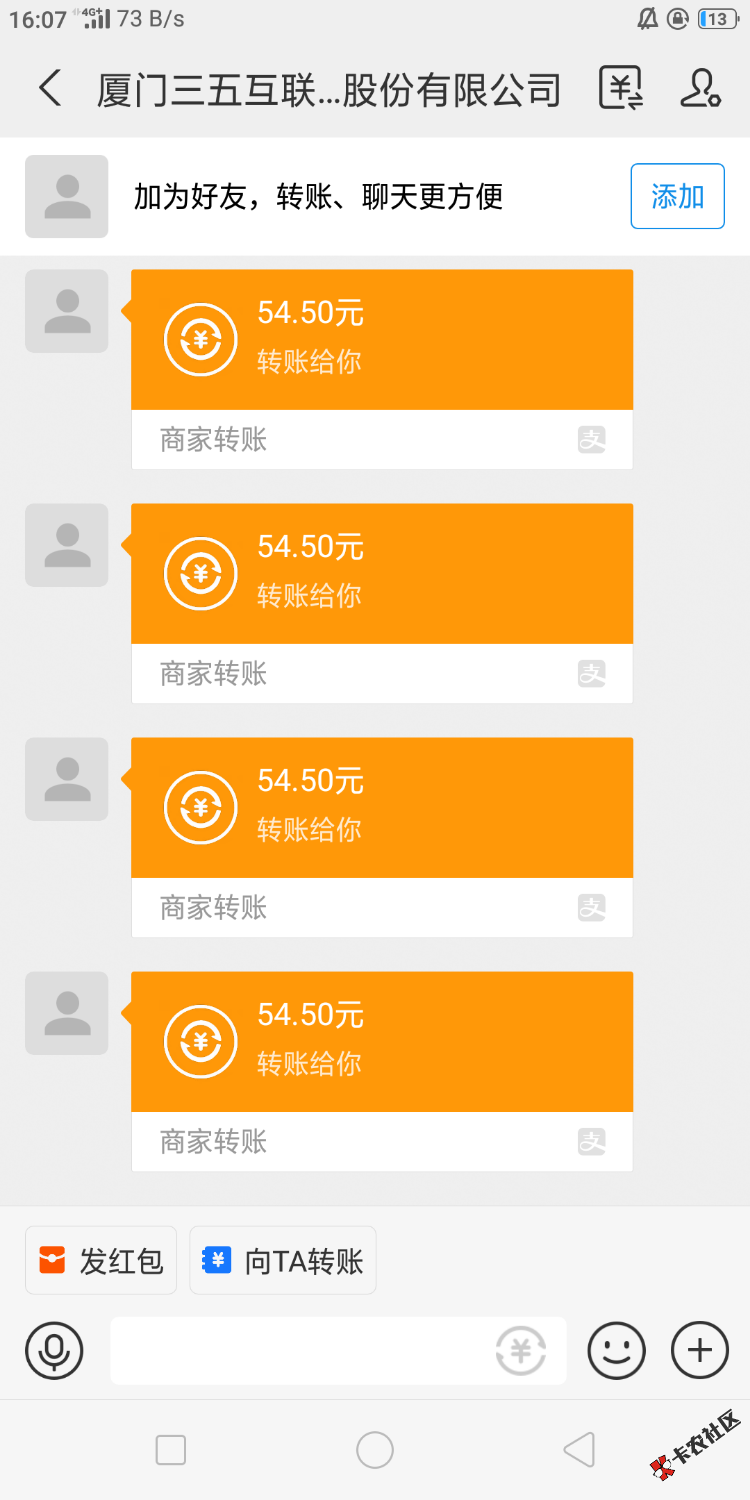Tap the yuan transfer icon in message box
This screenshot has width=750, height=1500.
(x=521, y=1351)
